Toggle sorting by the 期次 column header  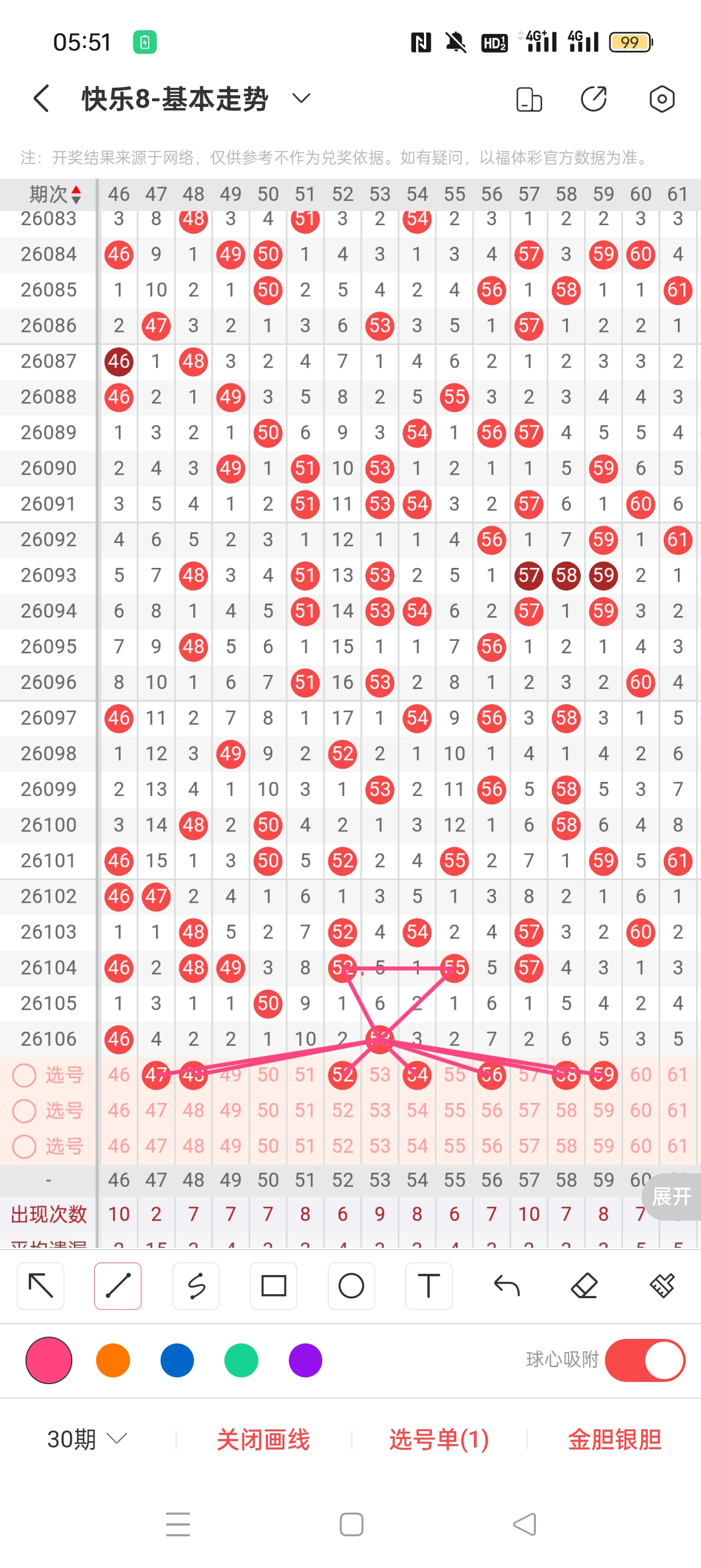click(55, 195)
